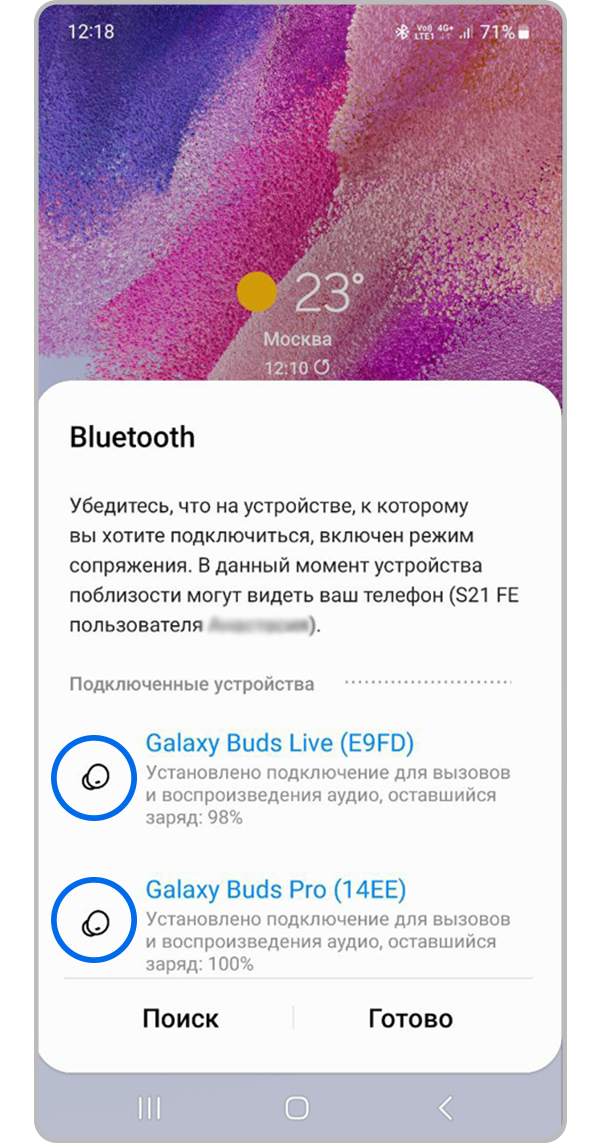Viewport: 600px width, 1143px height.
Task: Go back using the navigation bar
Action: point(446,1107)
